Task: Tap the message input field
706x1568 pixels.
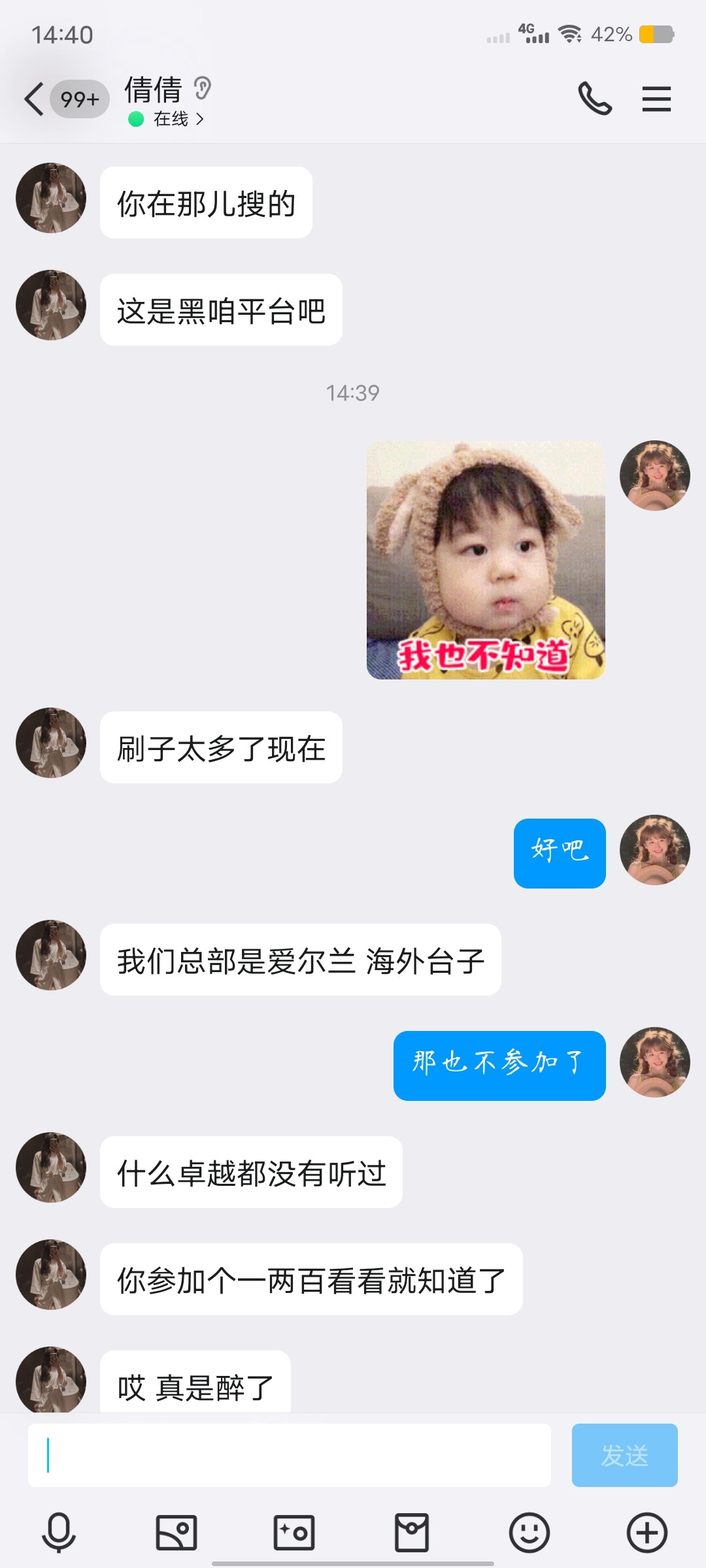Action: 289,1456
